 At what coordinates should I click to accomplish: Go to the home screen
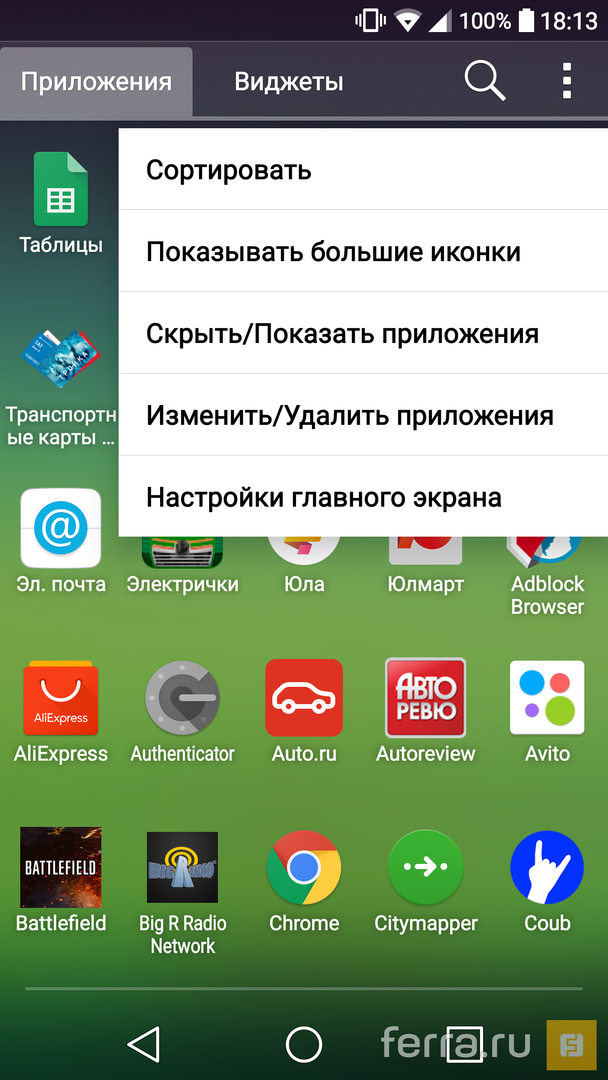[x=304, y=1045]
